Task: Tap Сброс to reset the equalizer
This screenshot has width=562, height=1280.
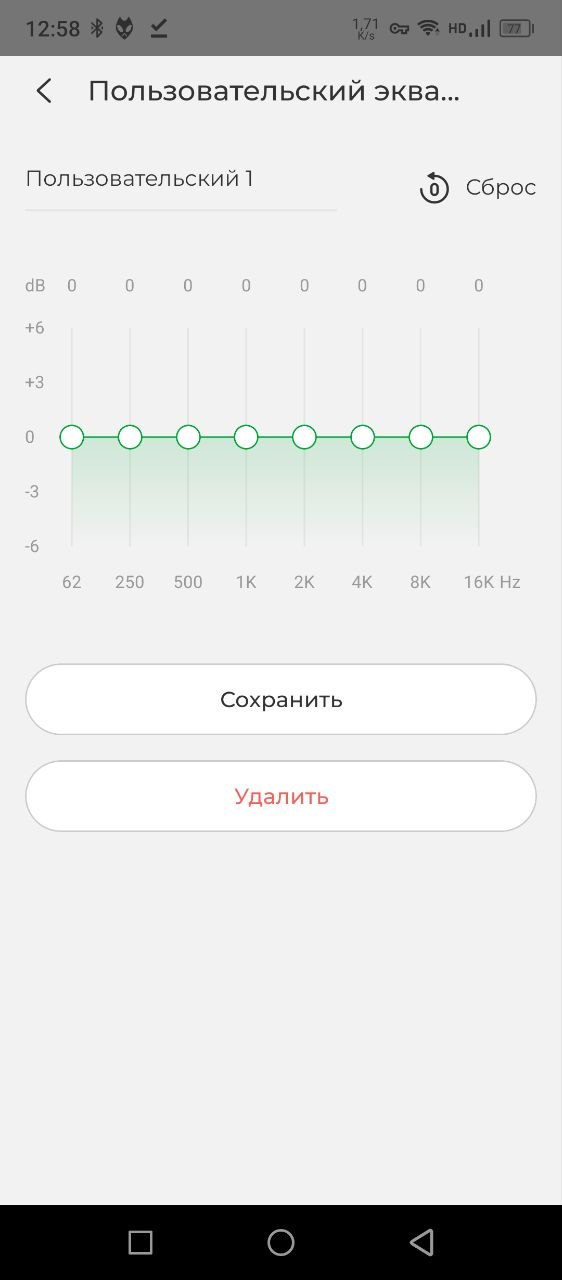Action: tap(477, 188)
